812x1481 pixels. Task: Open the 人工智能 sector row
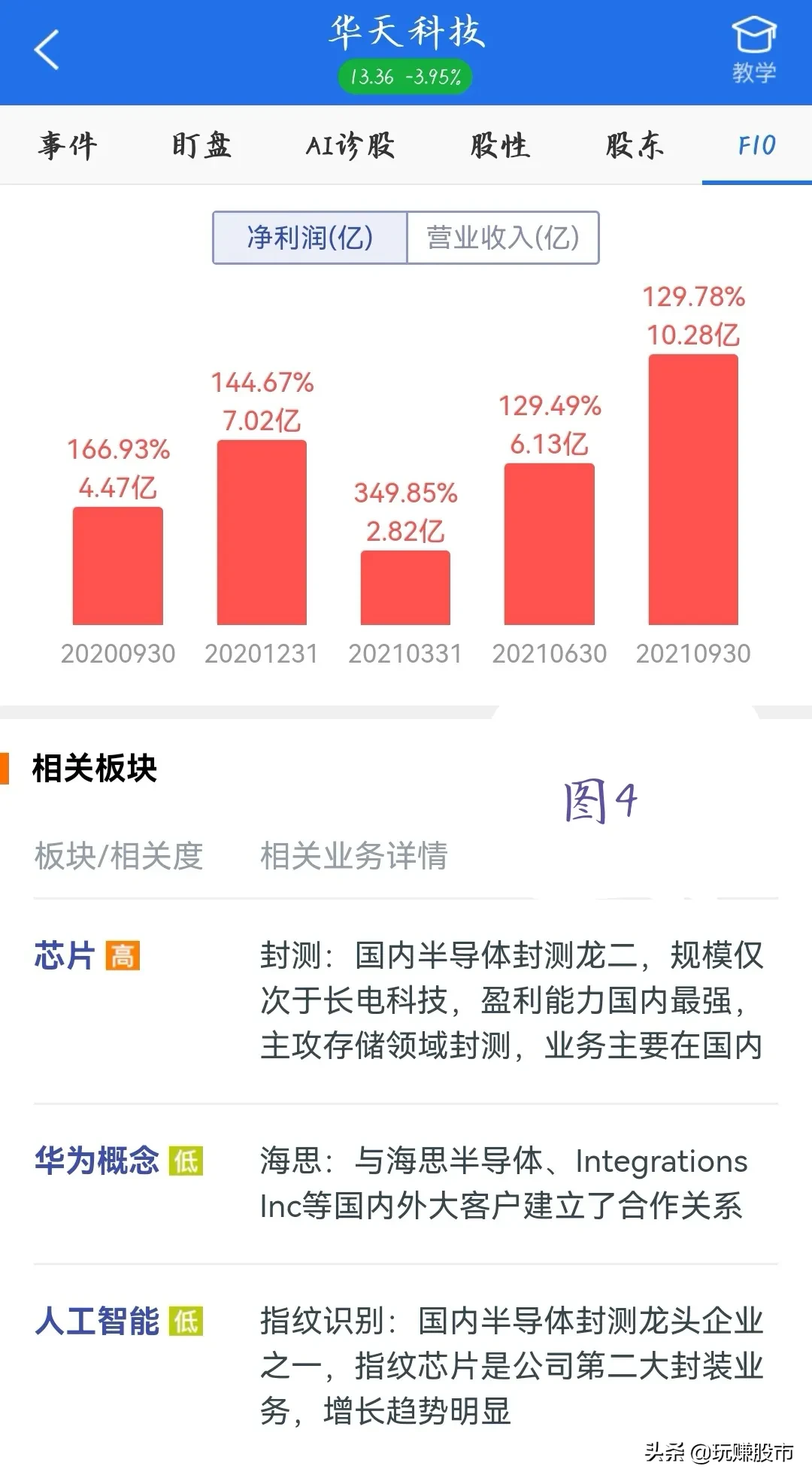click(406, 1367)
